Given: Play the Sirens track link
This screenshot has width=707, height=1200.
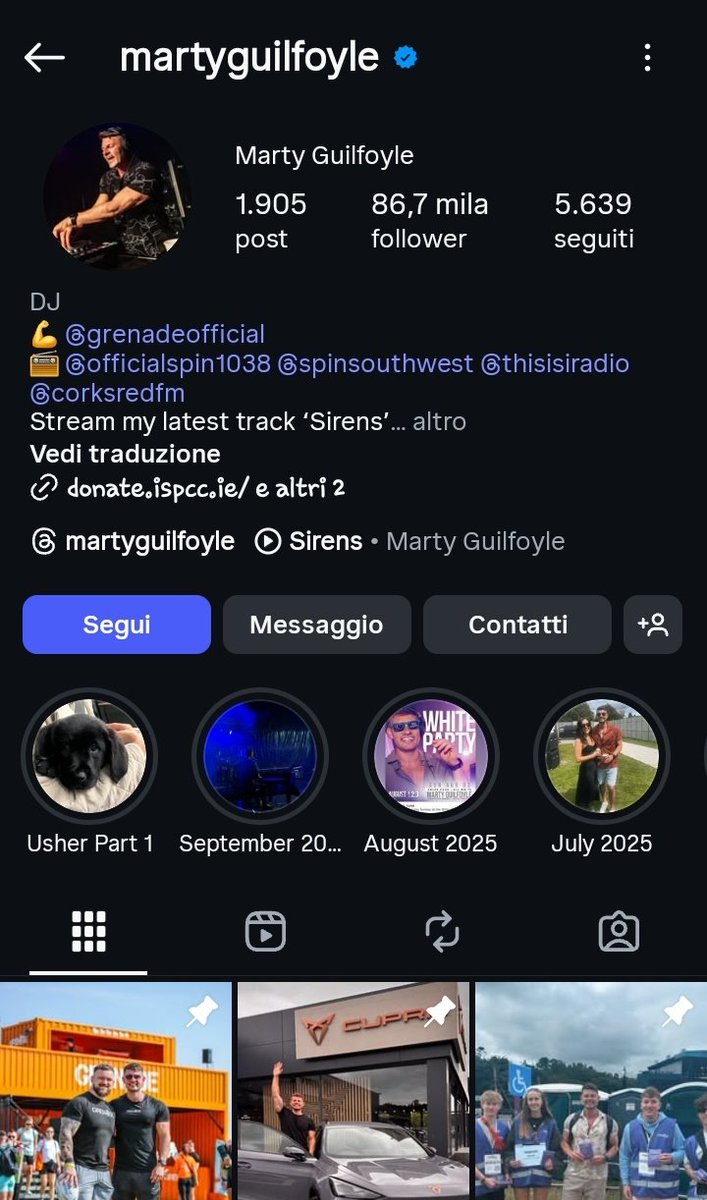Looking at the screenshot, I should pos(310,541).
